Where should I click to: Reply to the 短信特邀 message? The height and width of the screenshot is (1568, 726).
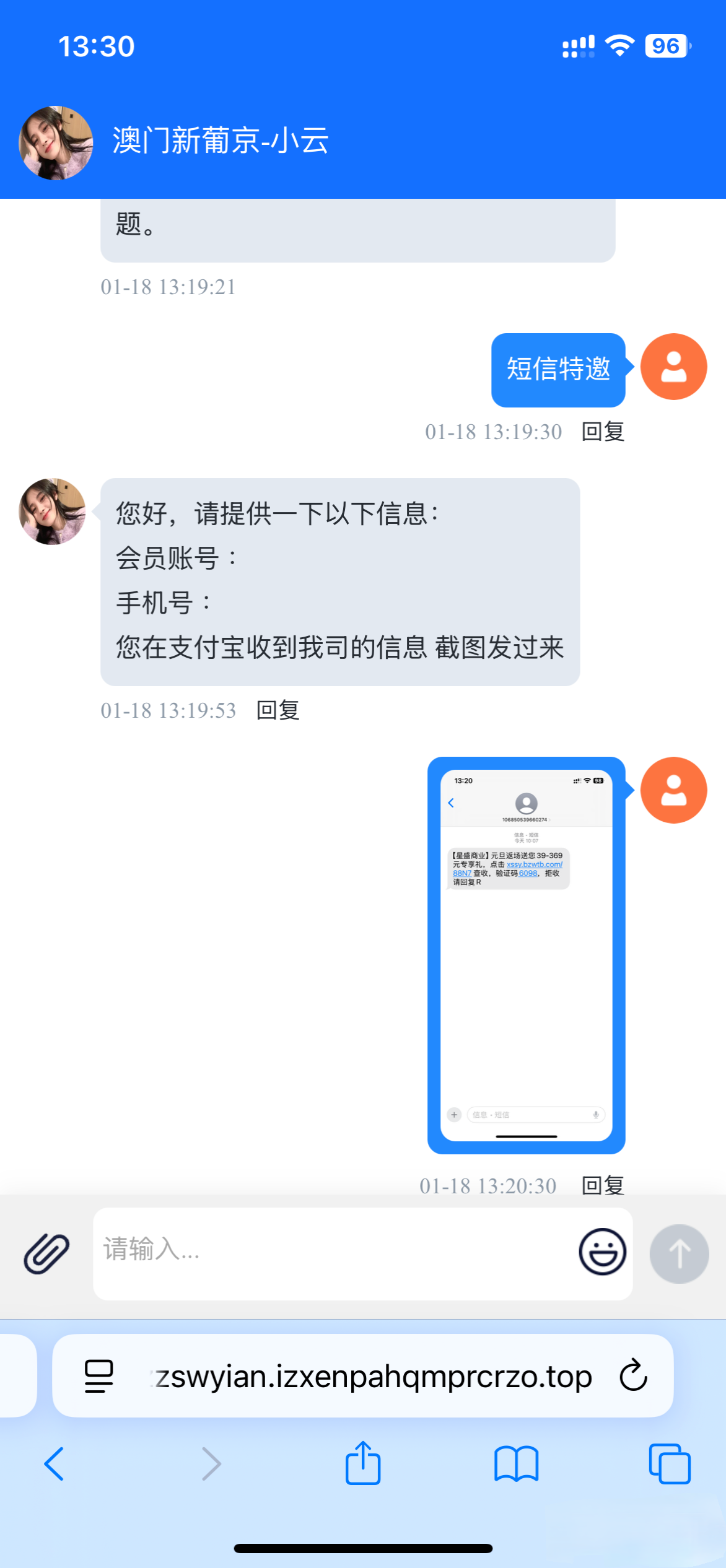pos(603,432)
